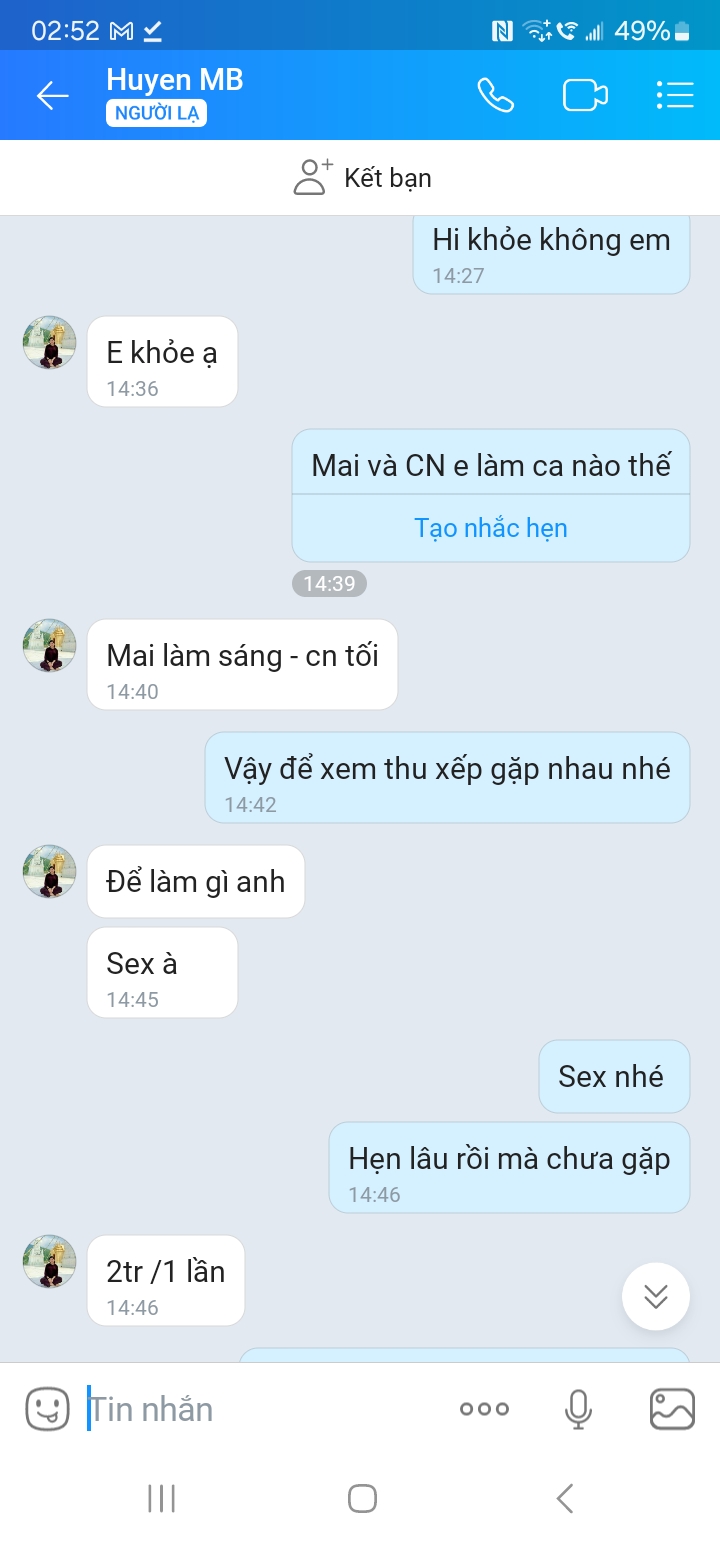Open Huyen MB's profile from the header name
Viewport: 720px width, 1544px height.
click(x=175, y=81)
